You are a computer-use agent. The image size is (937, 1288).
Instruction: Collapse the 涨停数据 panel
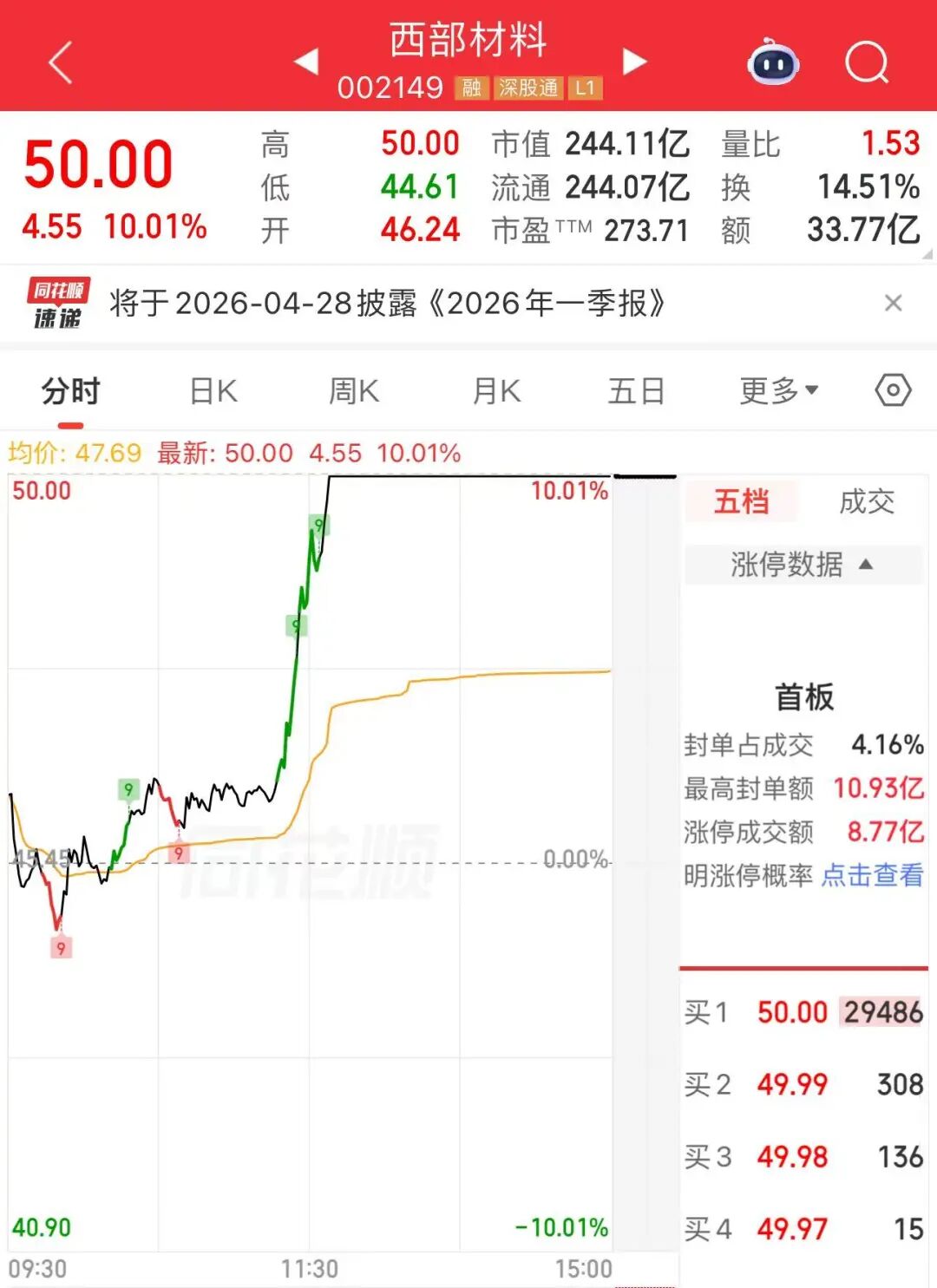(803, 566)
